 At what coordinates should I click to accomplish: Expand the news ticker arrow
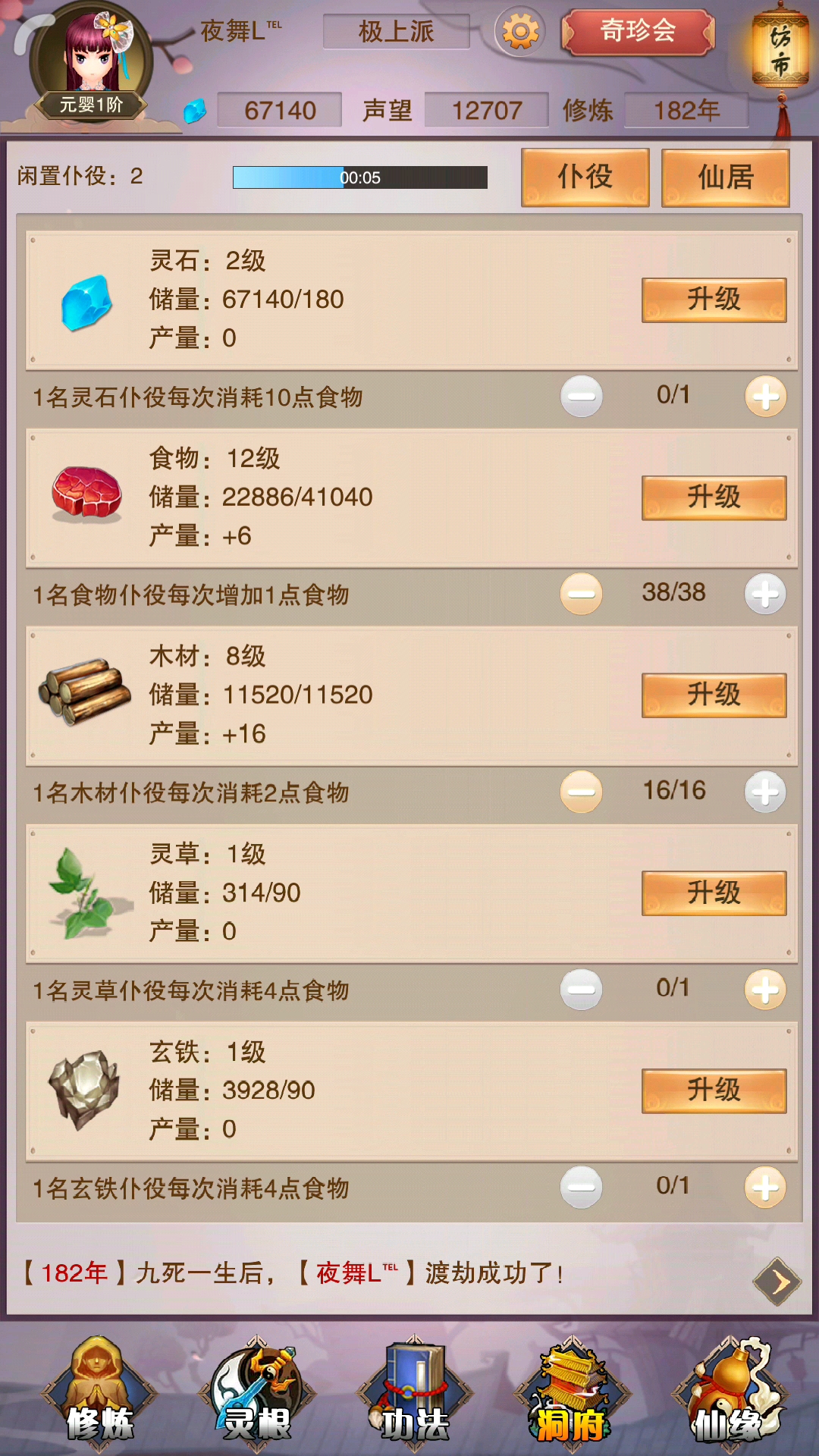click(x=777, y=1282)
